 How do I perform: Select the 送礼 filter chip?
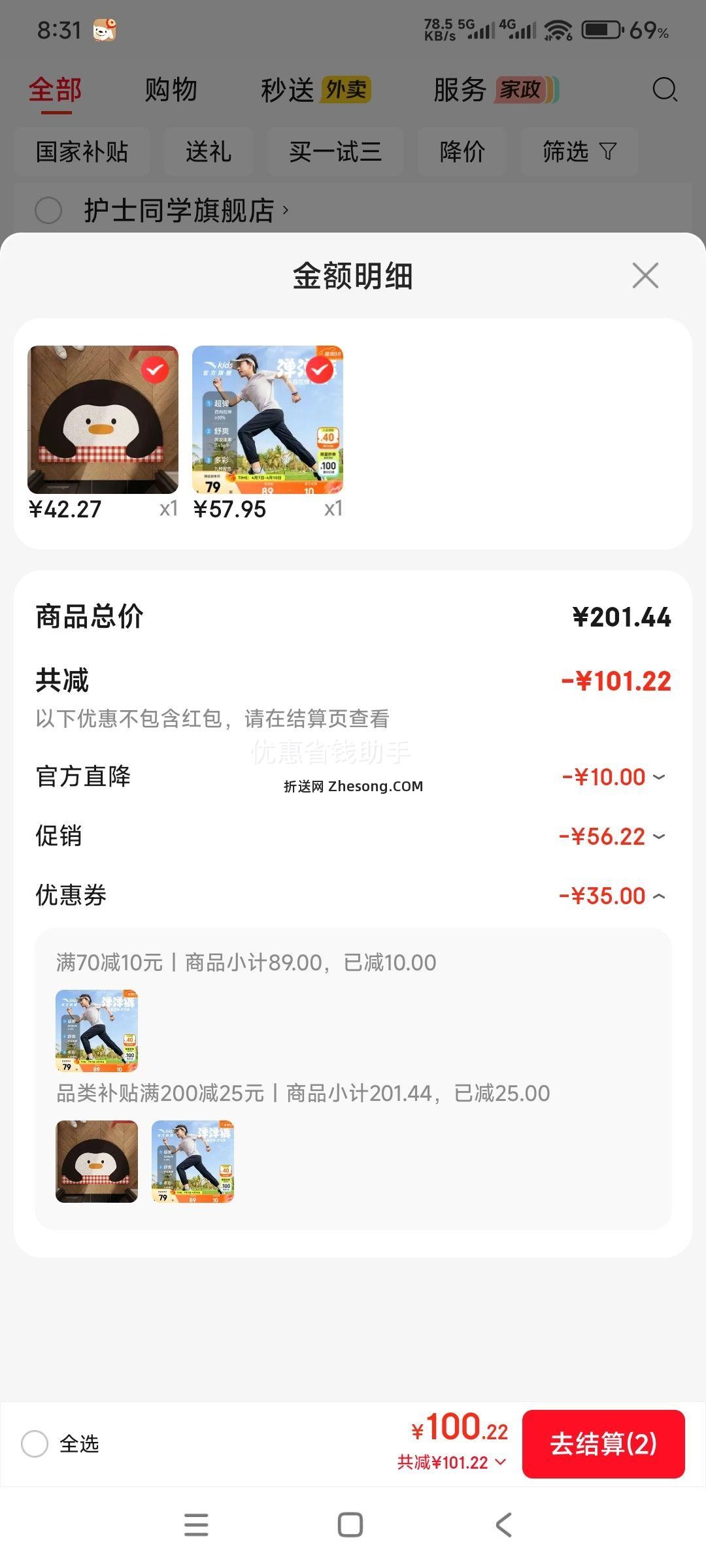point(208,152)
